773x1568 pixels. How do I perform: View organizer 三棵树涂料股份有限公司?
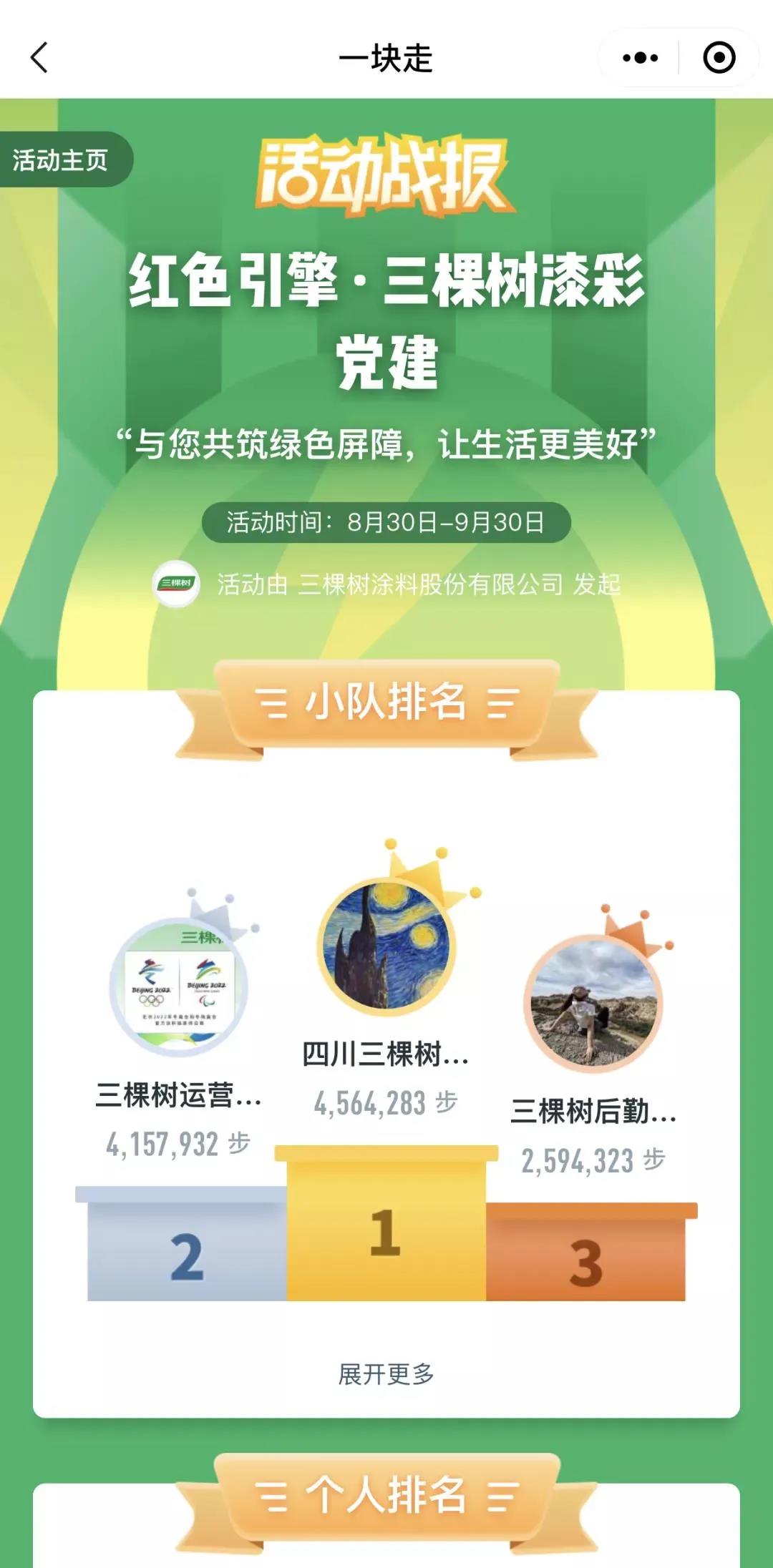(x=429, y=584)
